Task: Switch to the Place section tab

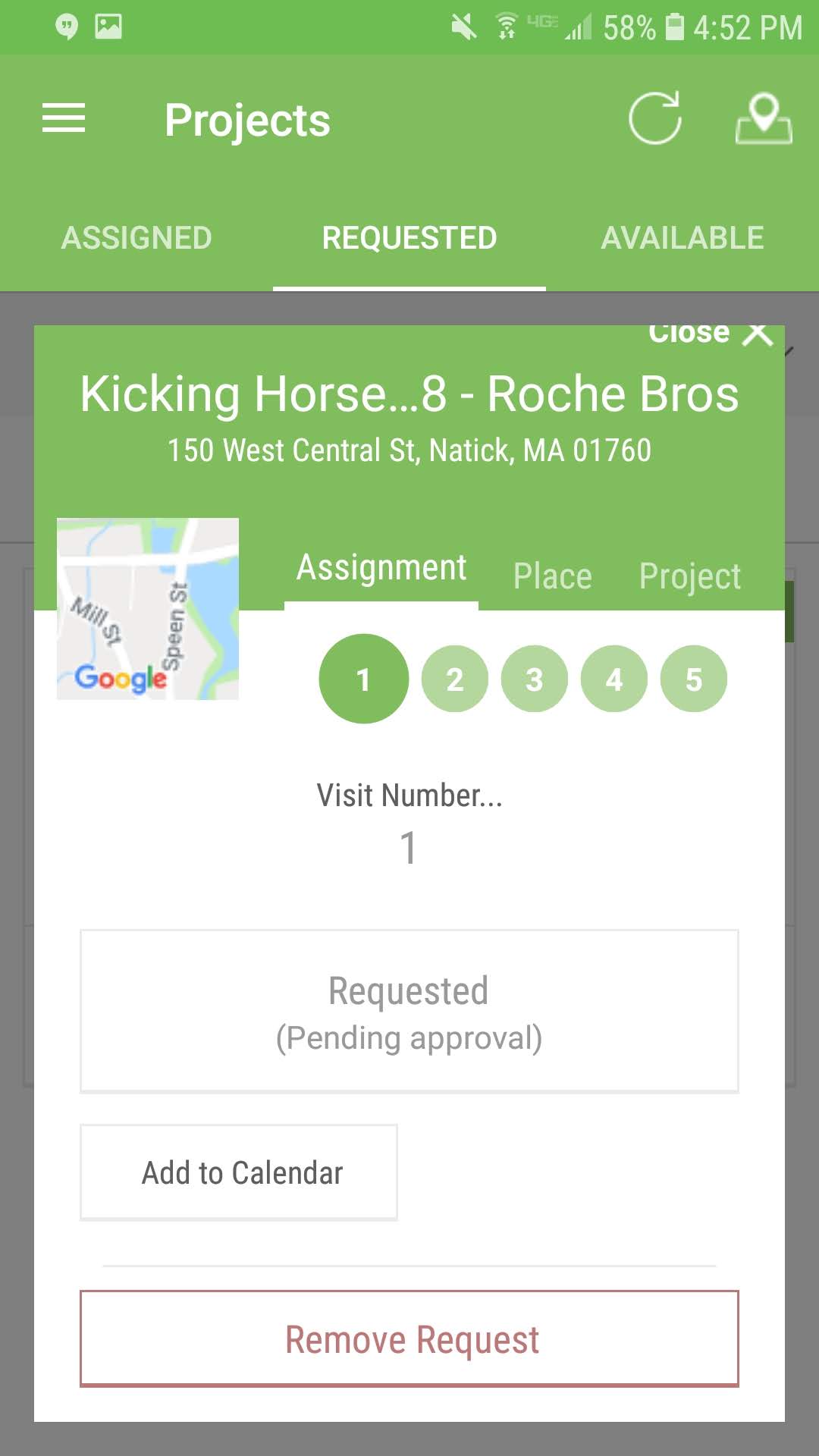Action: 553,576
